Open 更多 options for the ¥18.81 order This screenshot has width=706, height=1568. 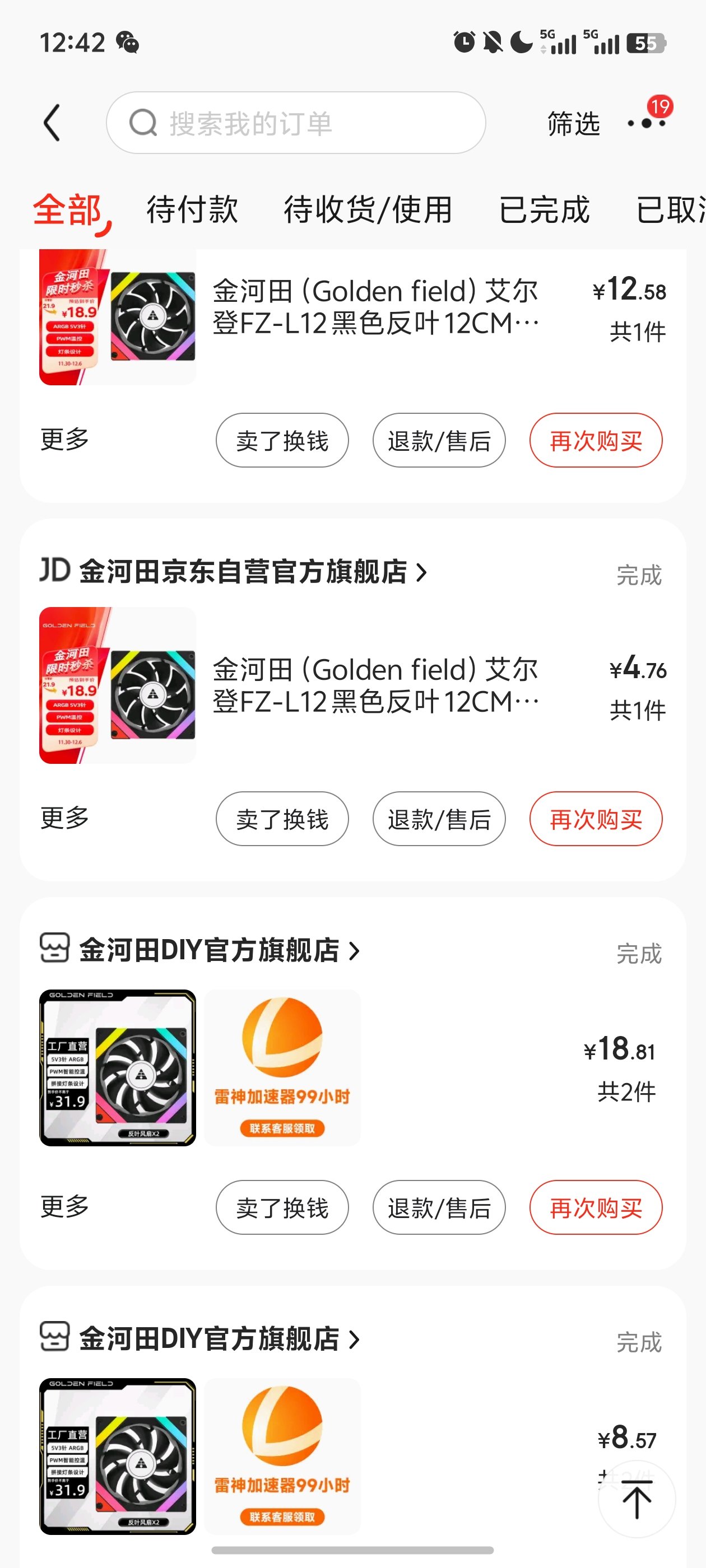click(x=64, y=1206)
